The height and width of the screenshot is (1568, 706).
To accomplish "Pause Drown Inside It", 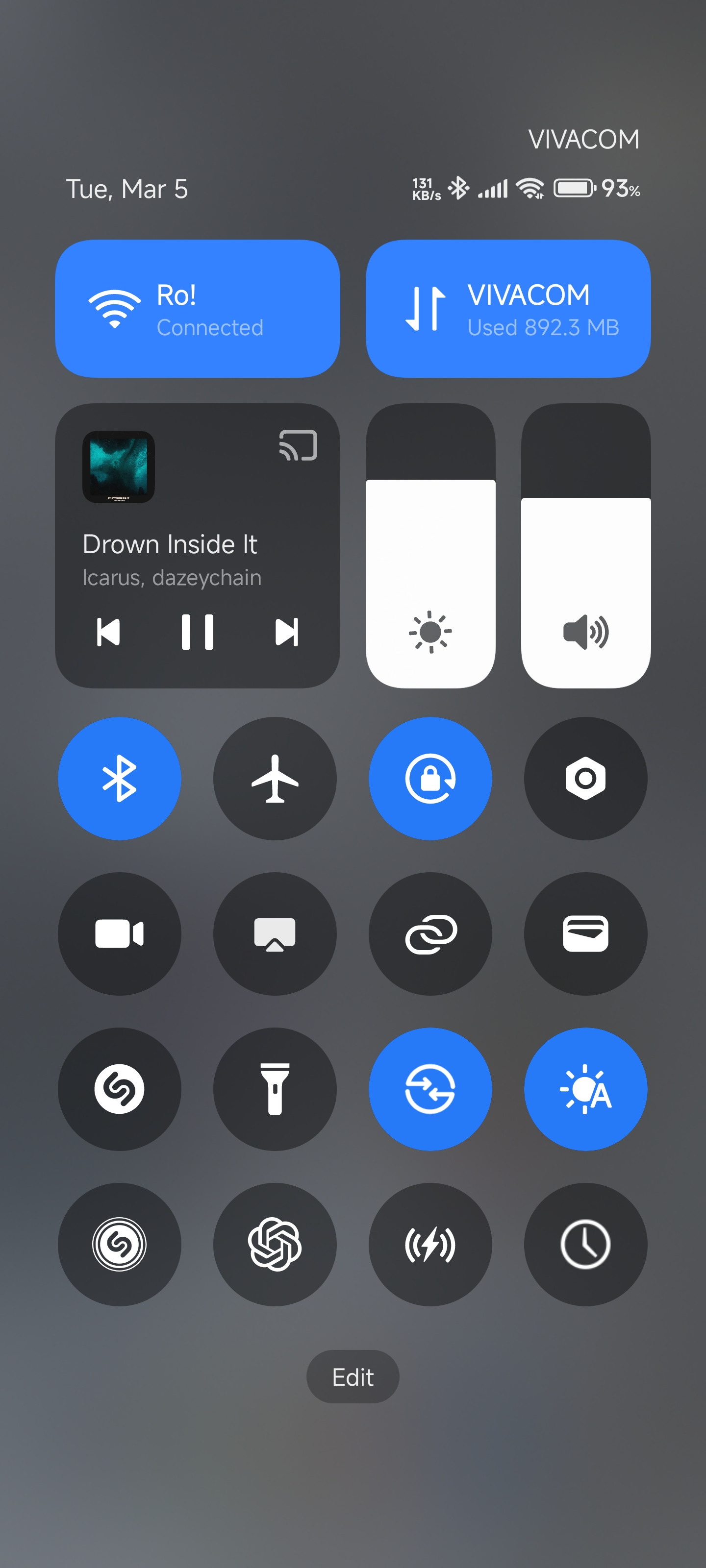I will pyautogui.click(x=198, y=632).
